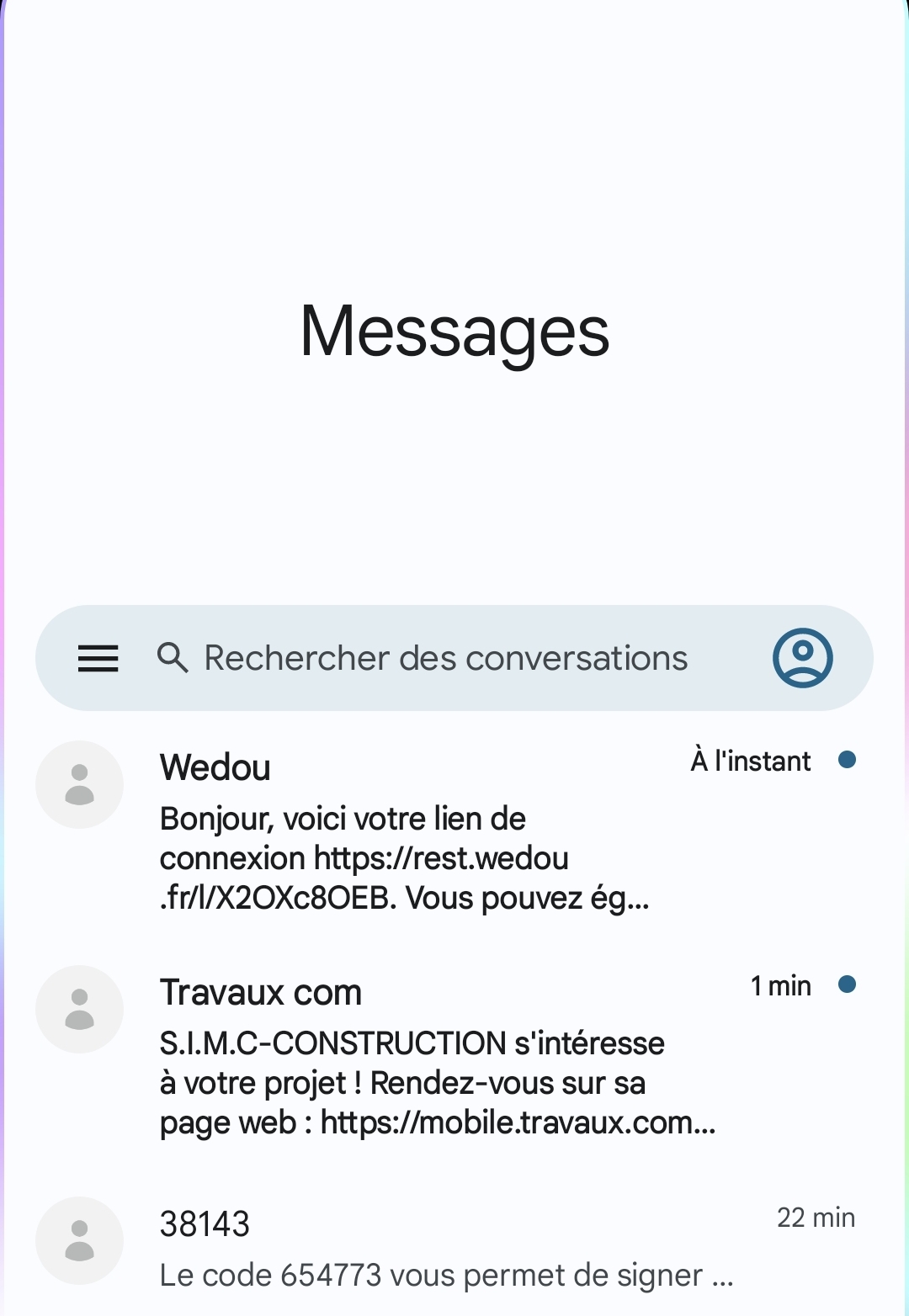
Task: Tap the Rechercher des conversations search field
Action: pyautogui.click(x=446, y=658)
